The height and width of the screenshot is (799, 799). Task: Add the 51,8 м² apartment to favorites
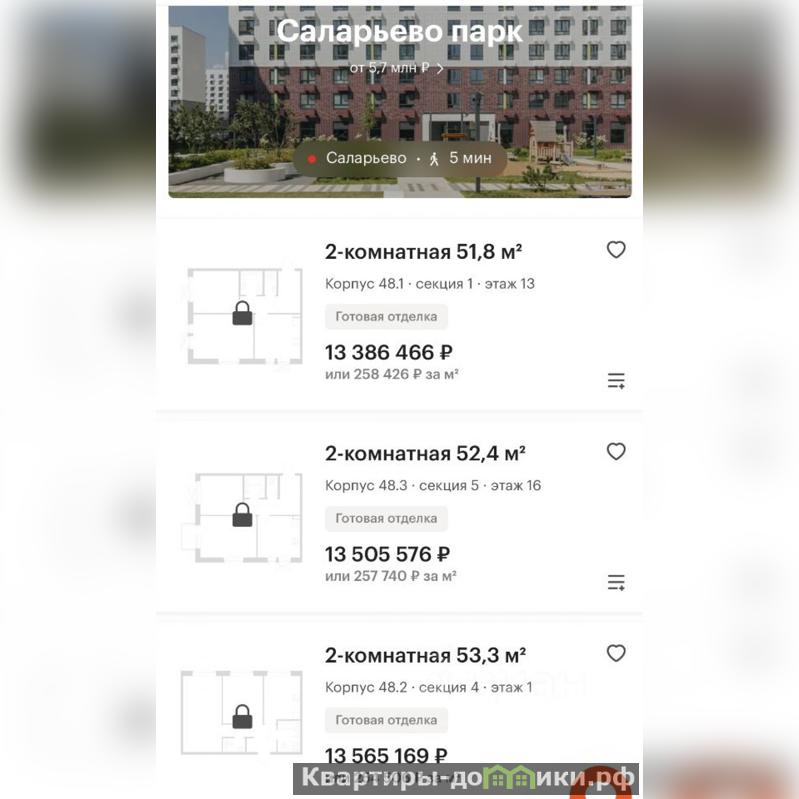616,250
